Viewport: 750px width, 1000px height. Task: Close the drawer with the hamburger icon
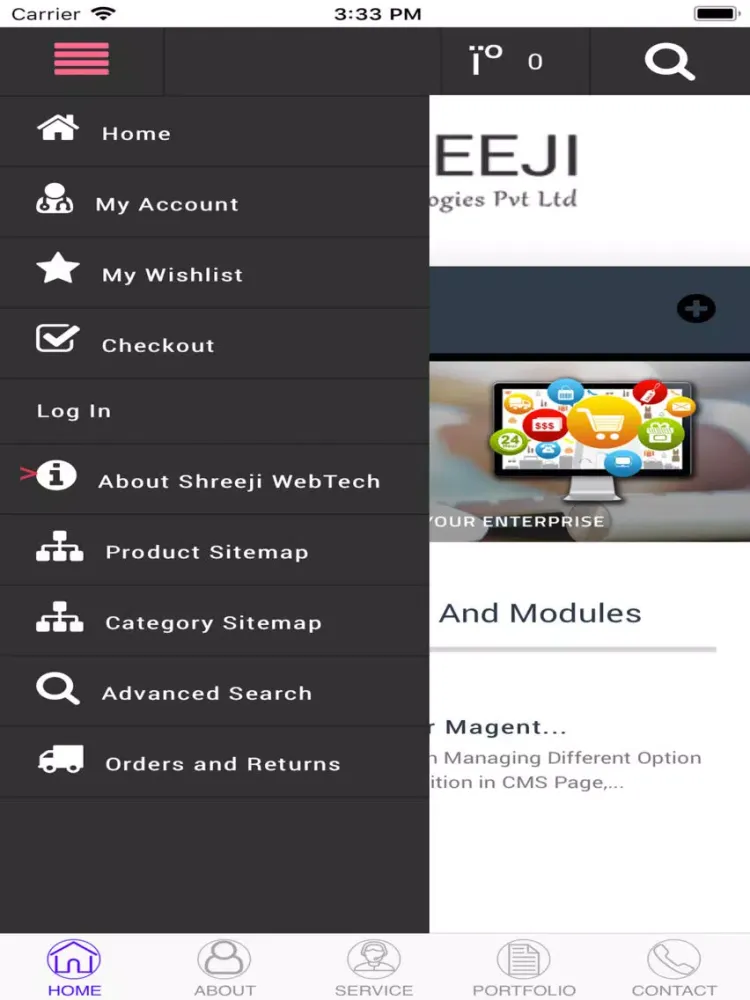click(x=81, y=60)
